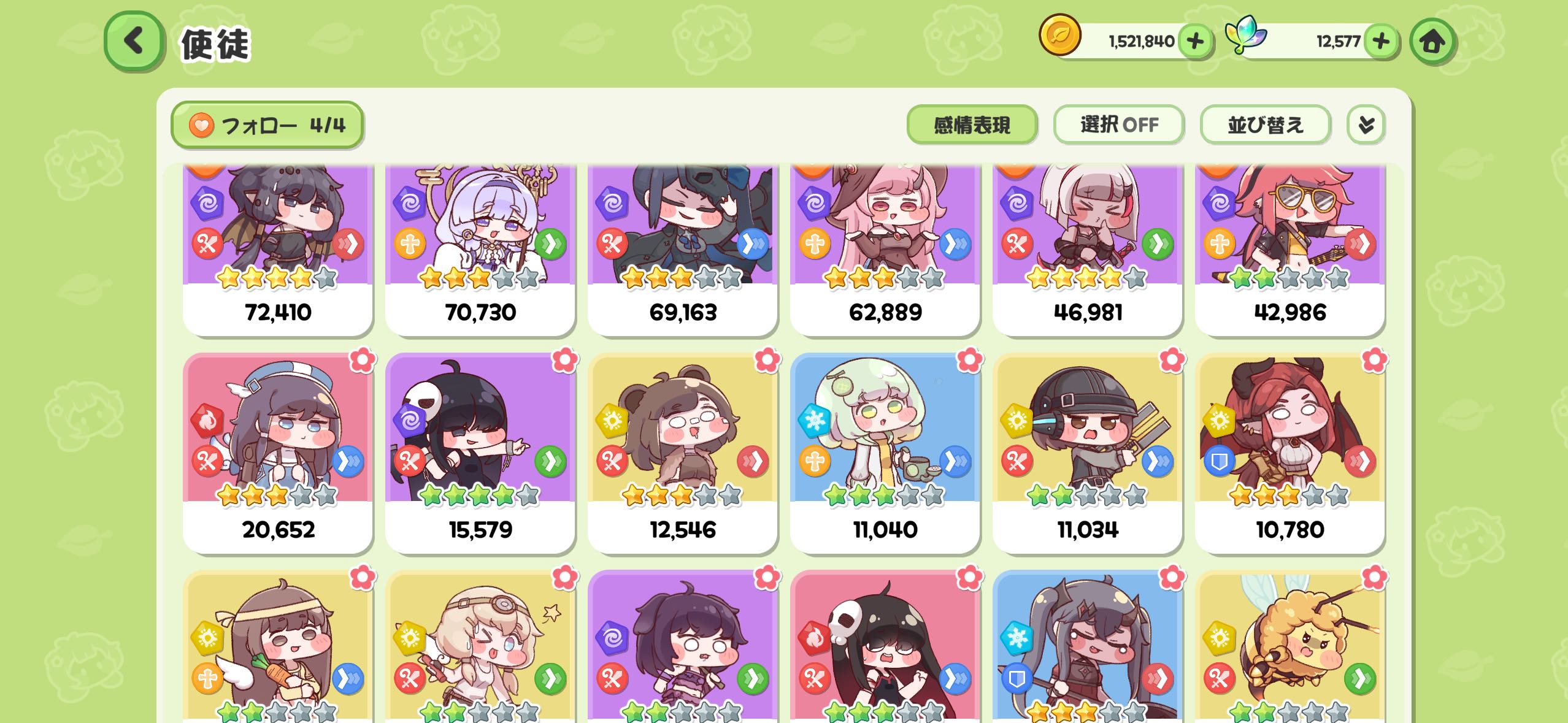Open the フォロー 4/4 filter
Screen dimensions: 1568x723
click(267, 125)
